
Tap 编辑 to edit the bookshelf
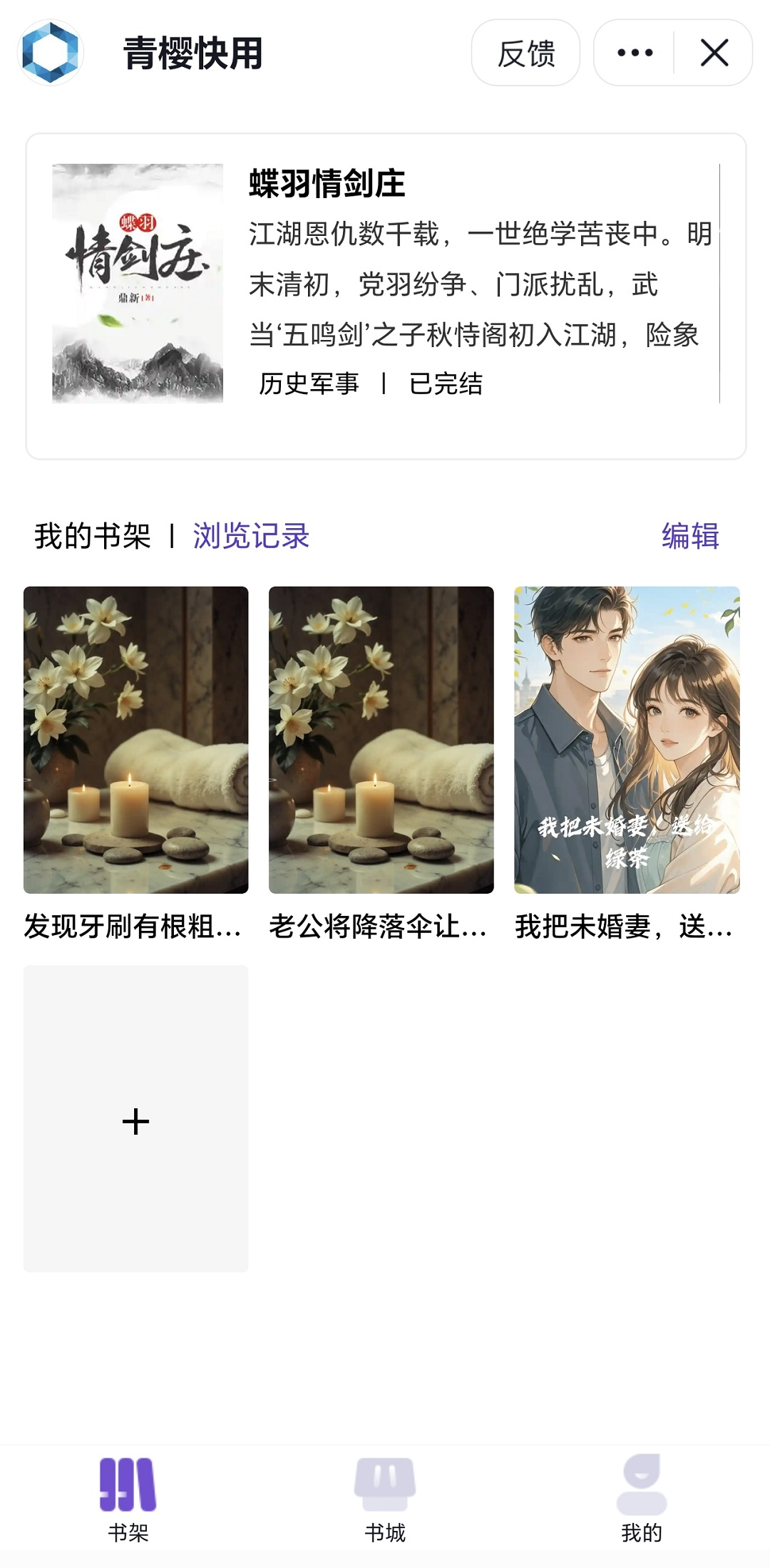coord(689,536)
